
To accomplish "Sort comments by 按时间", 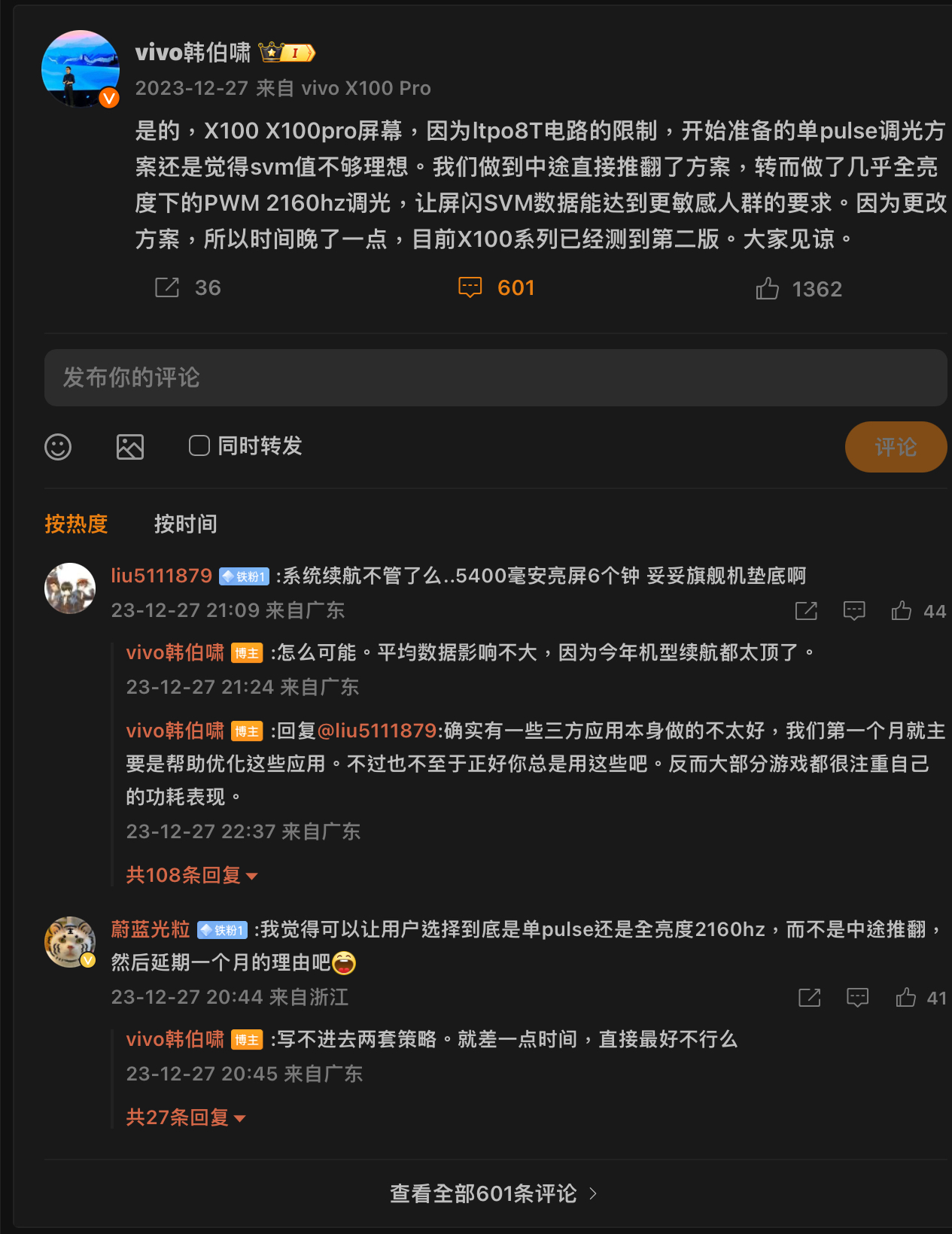I will (x=185, y=524).
